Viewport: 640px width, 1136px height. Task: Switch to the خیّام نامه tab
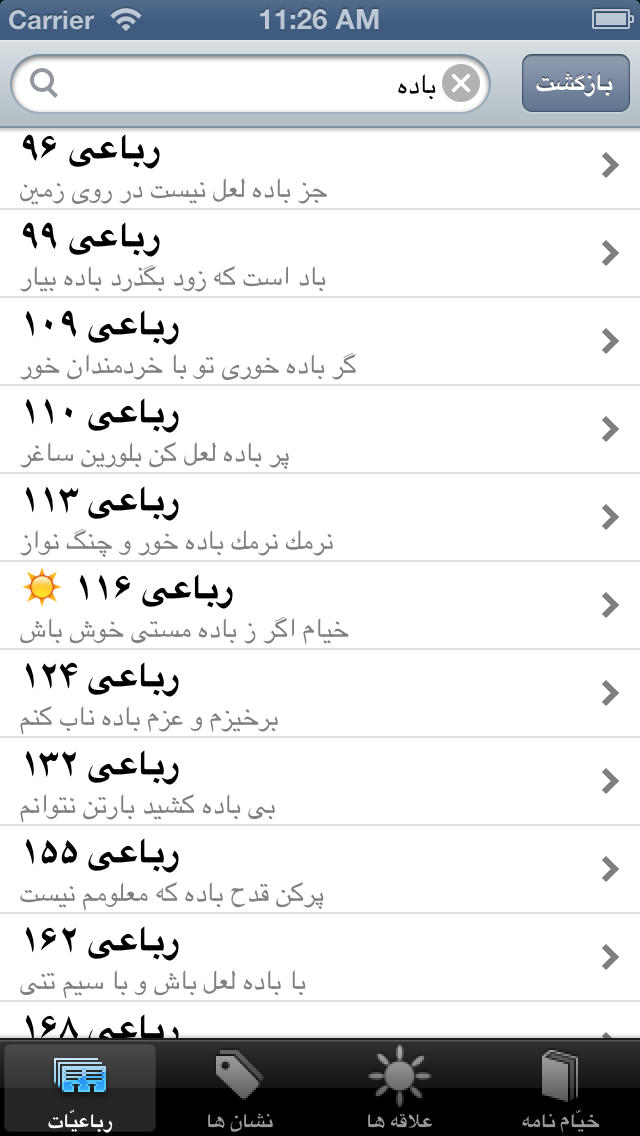[x=560, y=1087]
